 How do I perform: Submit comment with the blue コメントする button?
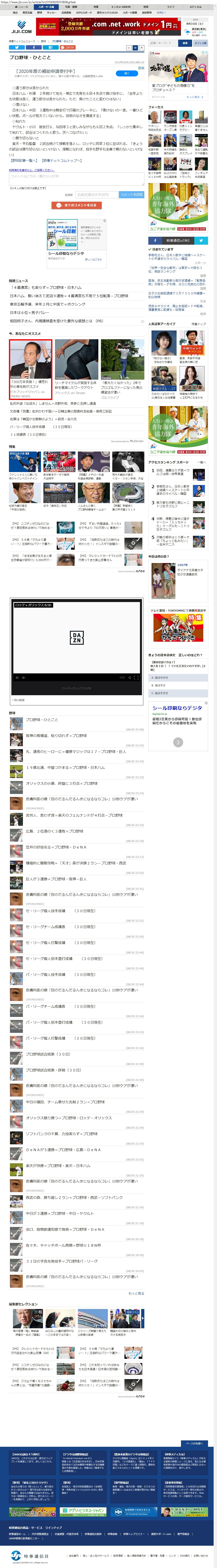tap(132, 195)
